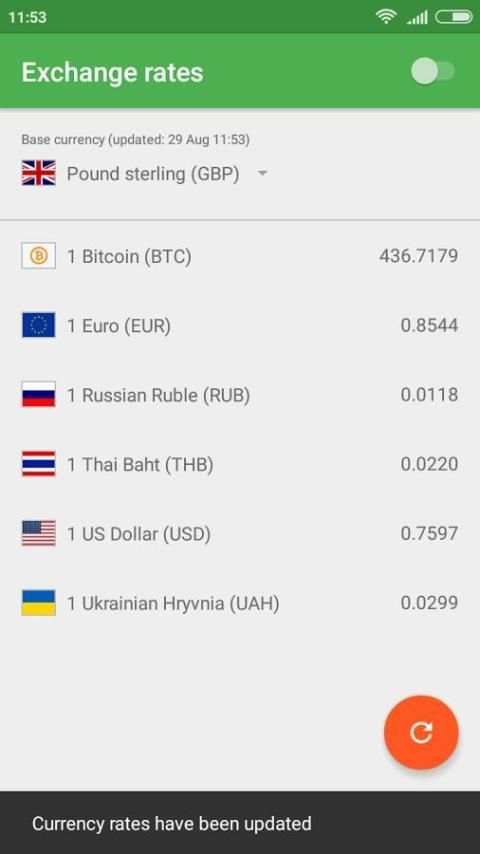This screenshot has height=854, width=480.
Task: Open the Pound sterling (GBP) base currency dropdown
Action: click(145, 174)
